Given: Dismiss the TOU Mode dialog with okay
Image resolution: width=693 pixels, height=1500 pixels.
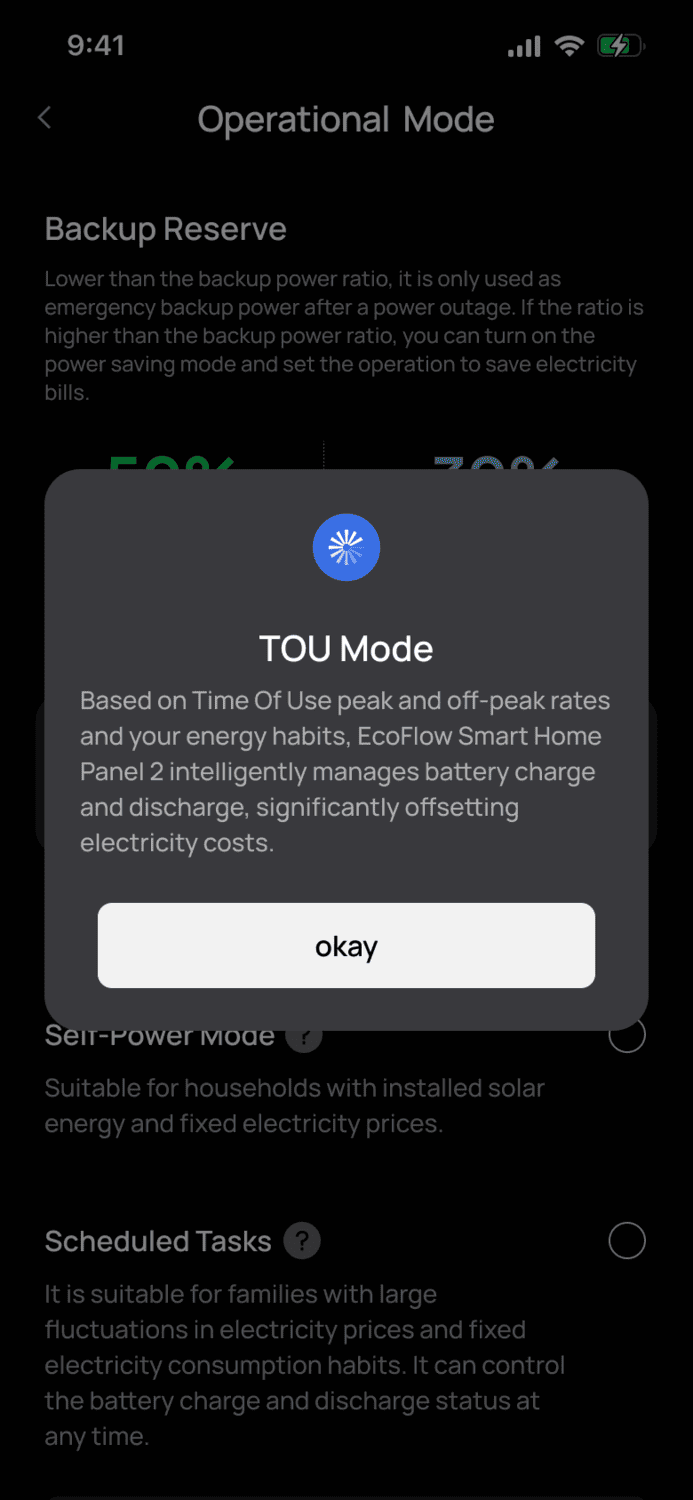Looking at the screenshot, I should (x=346, y=945).
